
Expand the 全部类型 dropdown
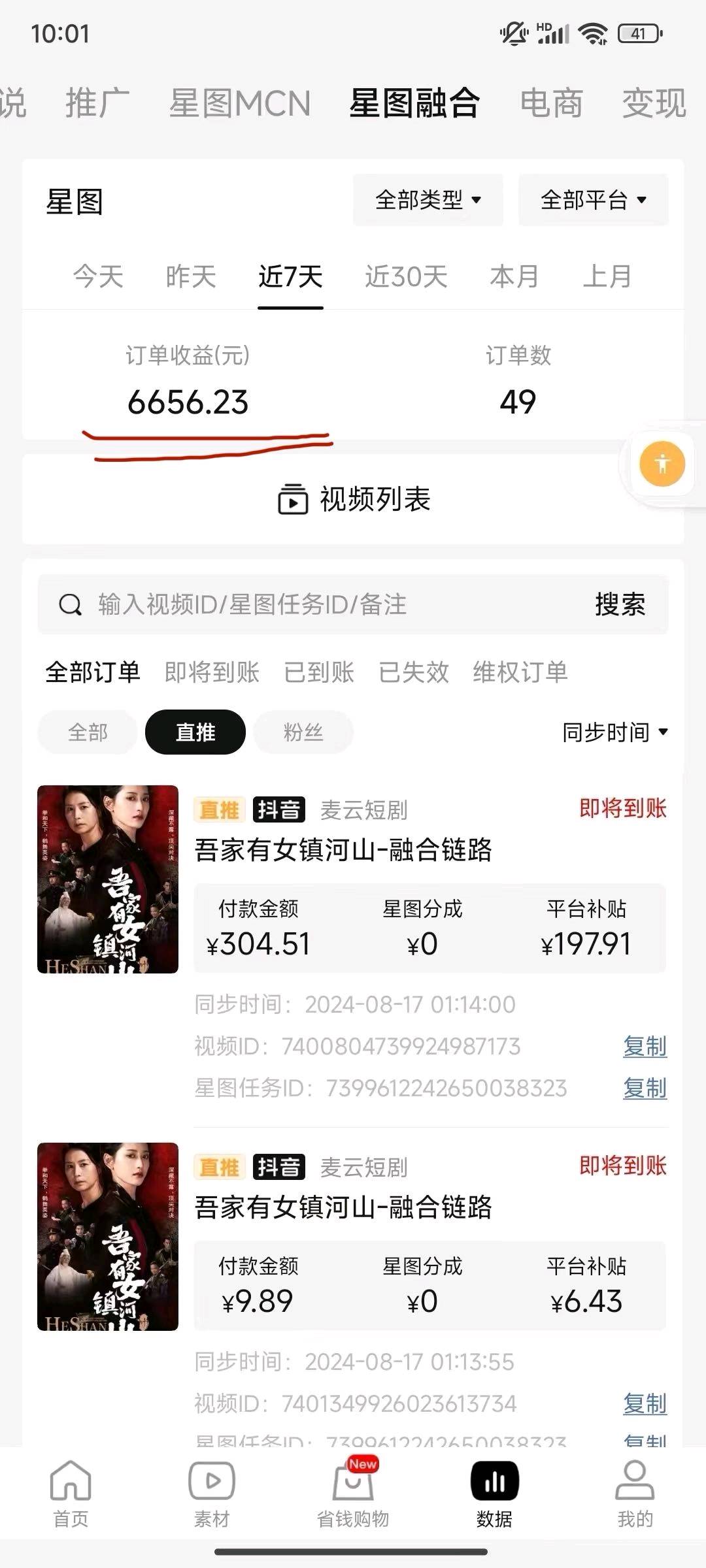[x=428, y=200]
